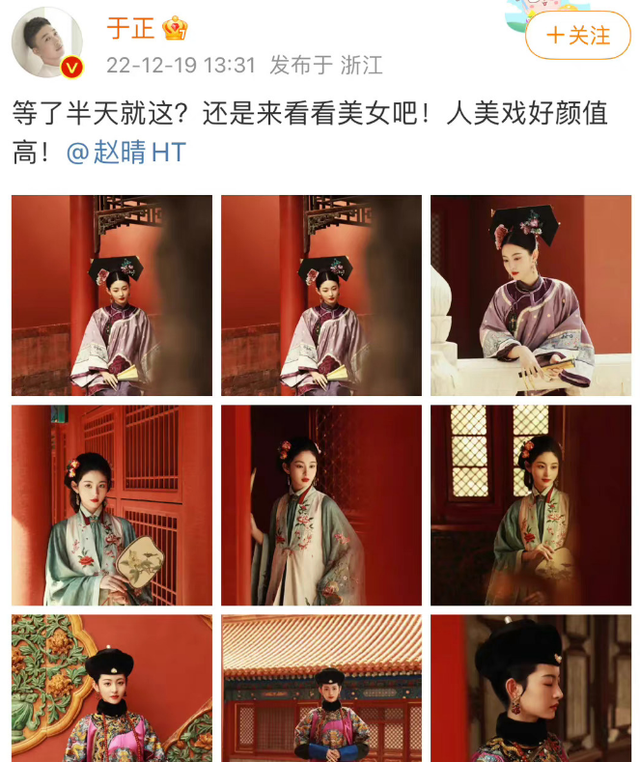View the second photo in the top row
Viewport: 640px width, 762px height.
pyautogui.click(x=321, y=295)
